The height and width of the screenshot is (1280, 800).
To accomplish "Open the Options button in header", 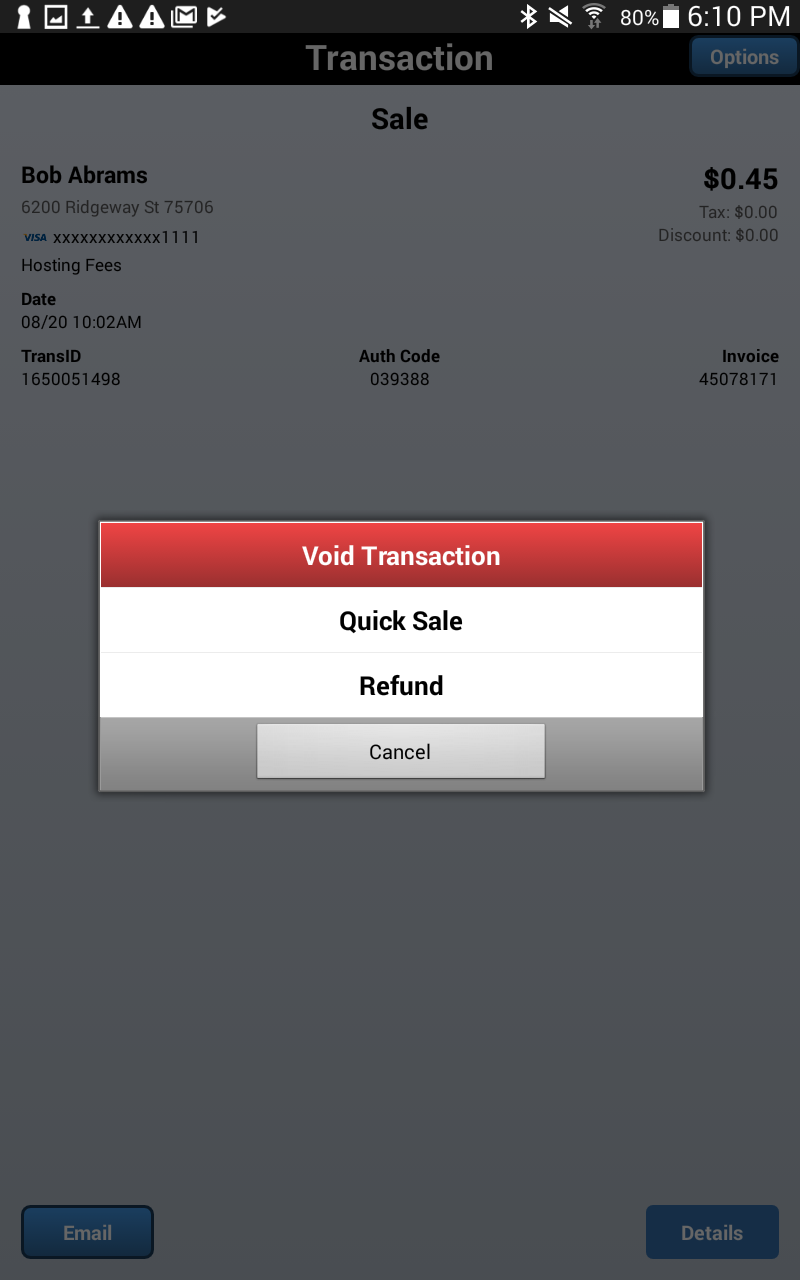I will 743,57.
